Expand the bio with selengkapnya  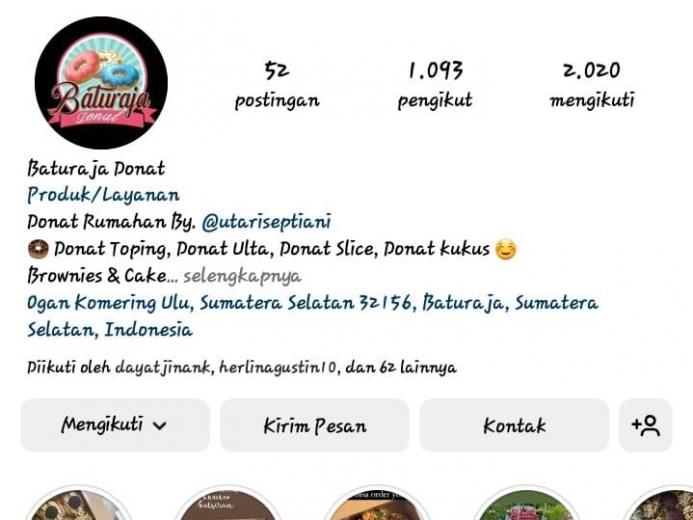click(x=242, y=276)
